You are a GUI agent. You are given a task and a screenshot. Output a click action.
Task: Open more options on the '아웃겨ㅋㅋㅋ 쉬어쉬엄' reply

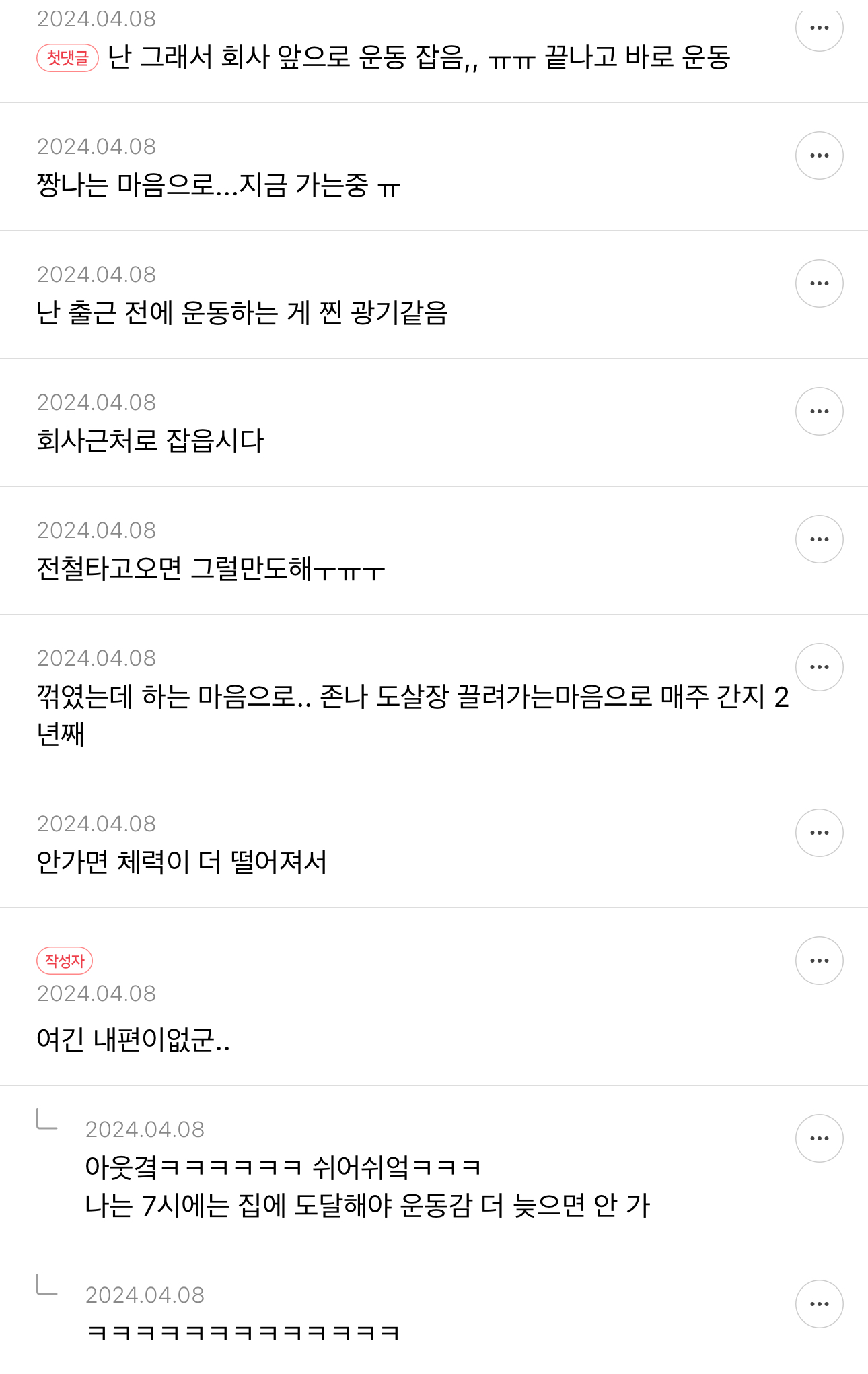819,1138
